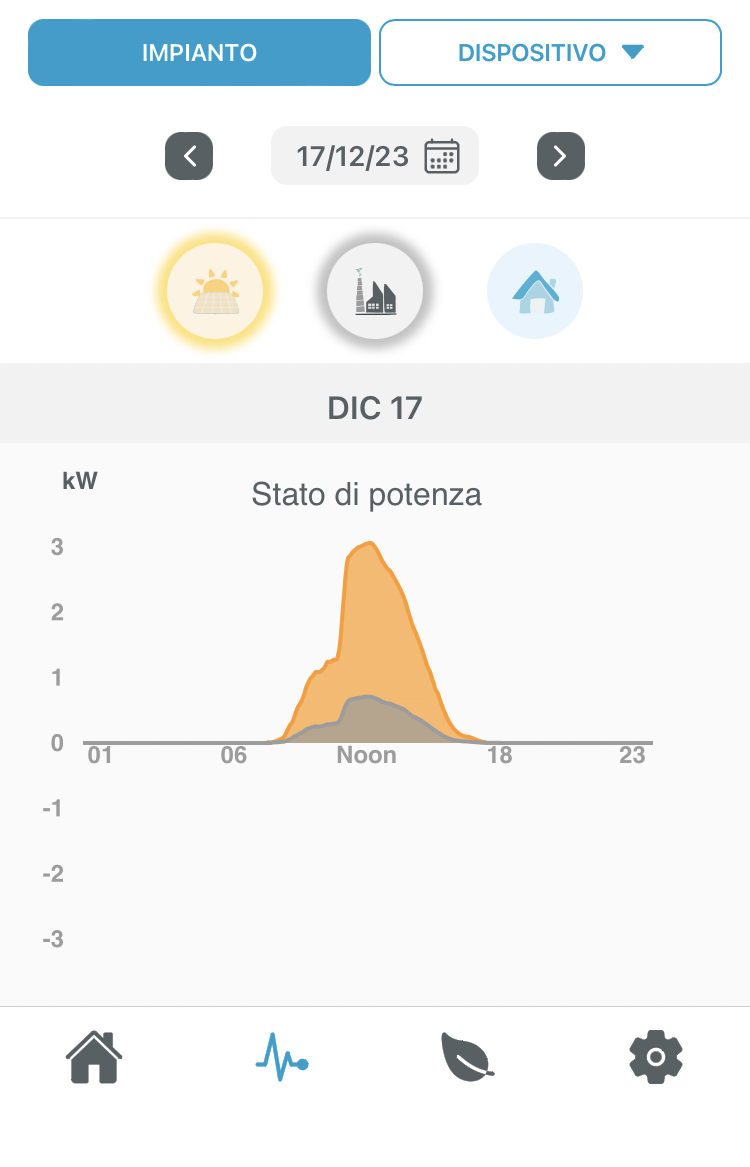Image resolution: width=750 pixels, height=1167 pixels.
Task: Open the settings gear tab
Action: click(655, 1056)
